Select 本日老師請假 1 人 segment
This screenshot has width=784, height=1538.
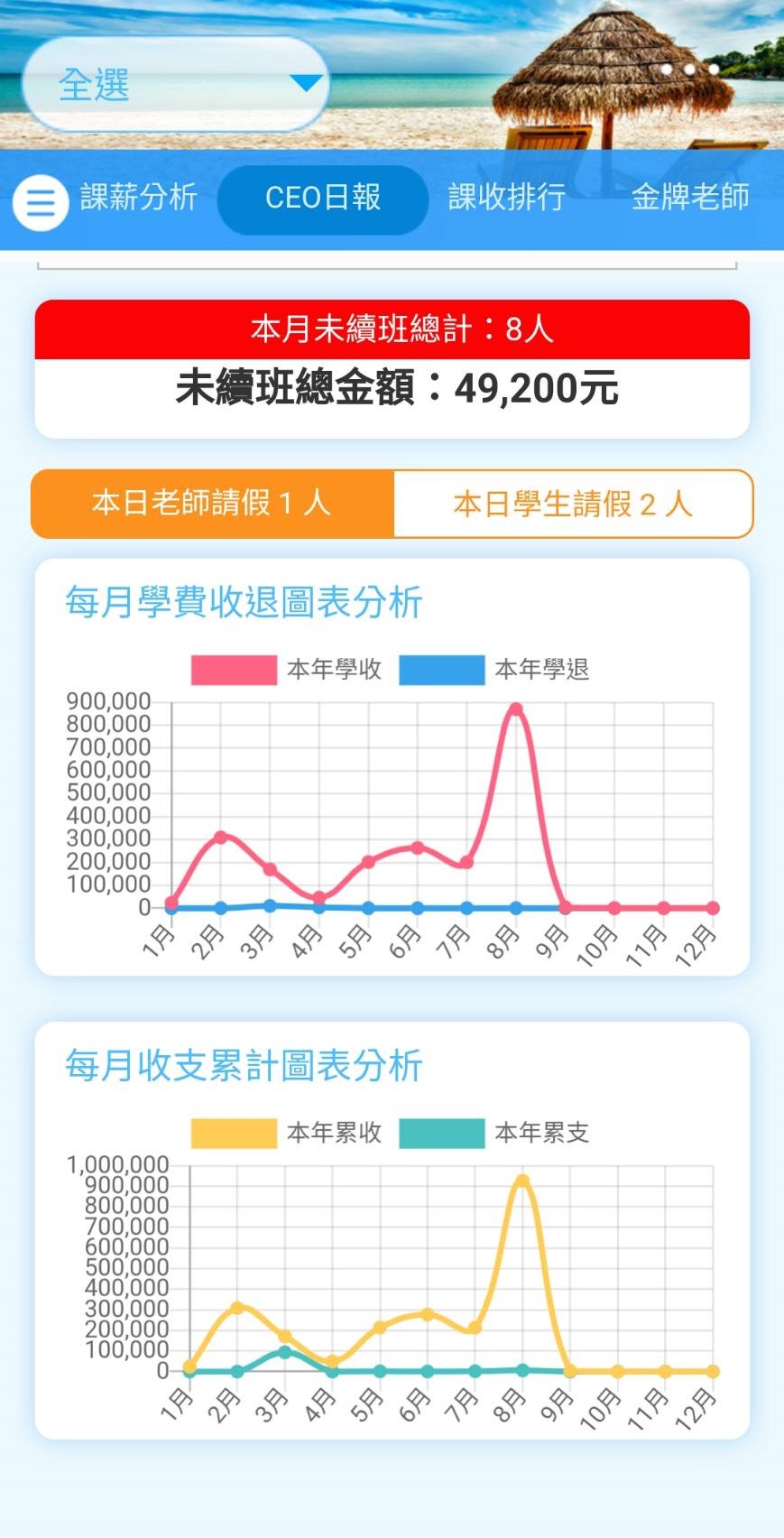click(213, 504)
